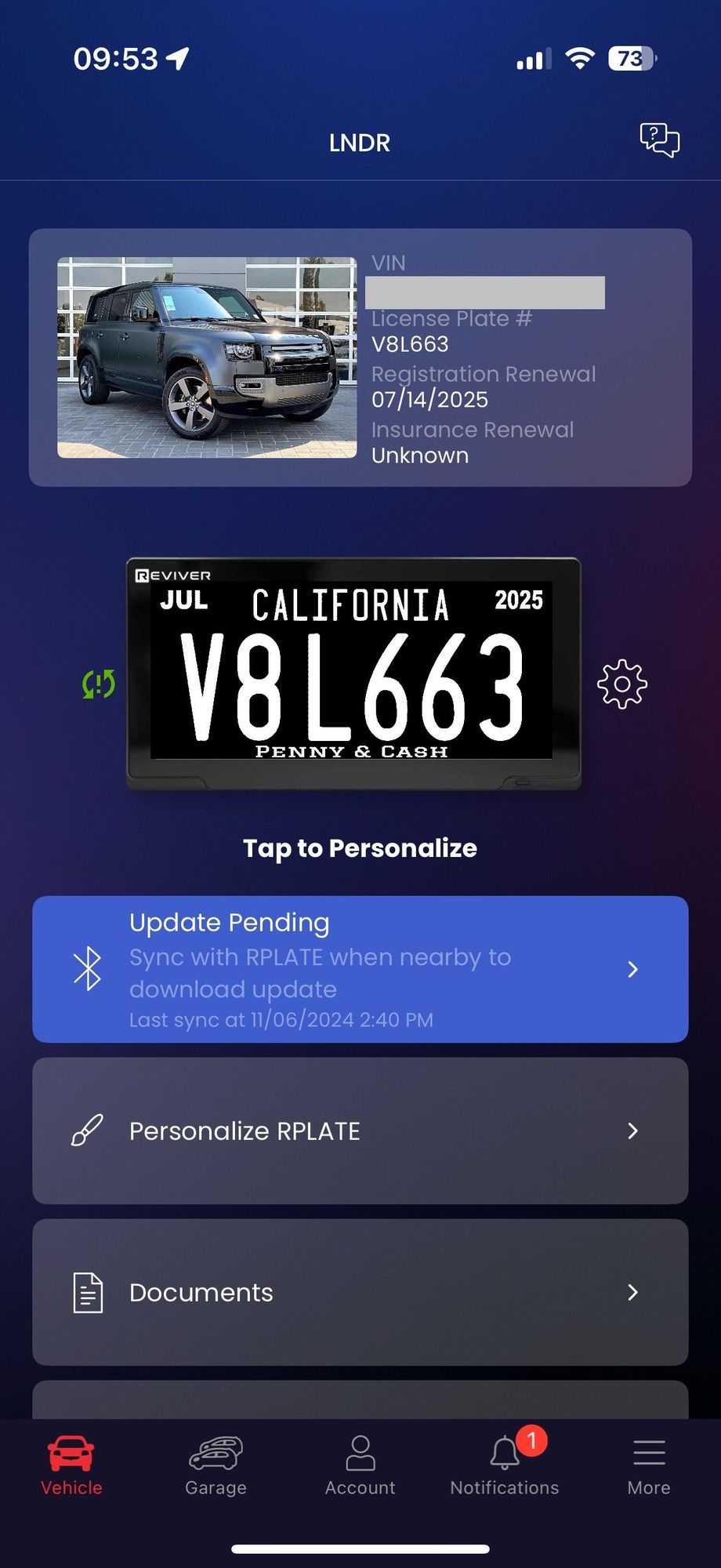
Task: Open the help chat icon
Action: 659,140
